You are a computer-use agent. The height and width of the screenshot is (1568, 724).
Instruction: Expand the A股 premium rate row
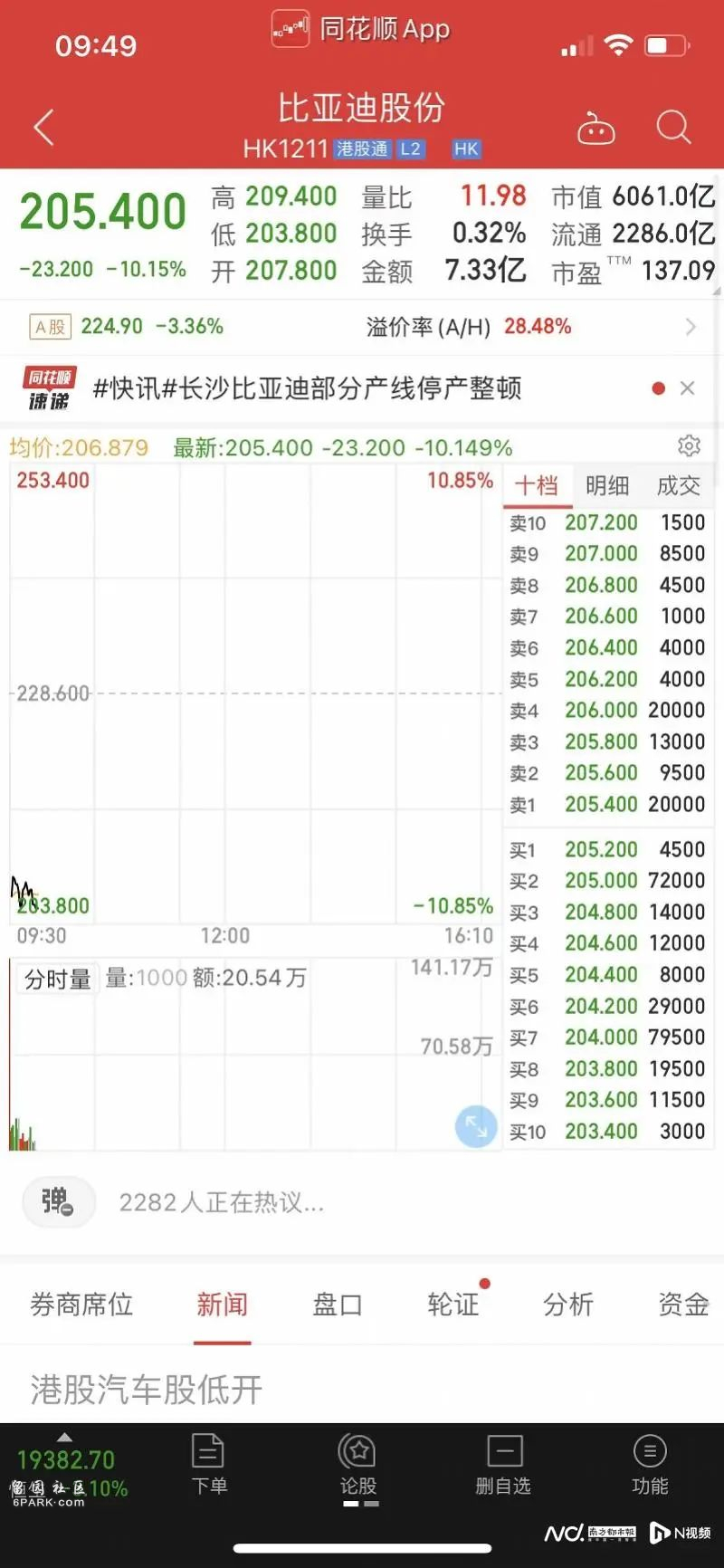tap(362, 327)
